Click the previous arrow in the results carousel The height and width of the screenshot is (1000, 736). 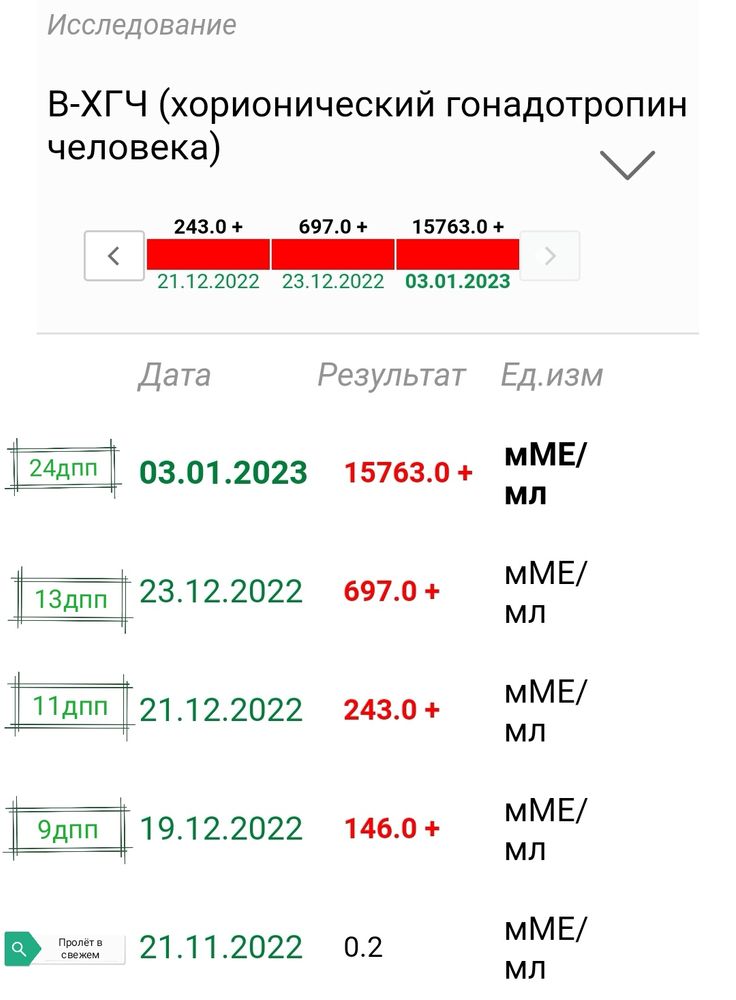(x=113, y=256)
